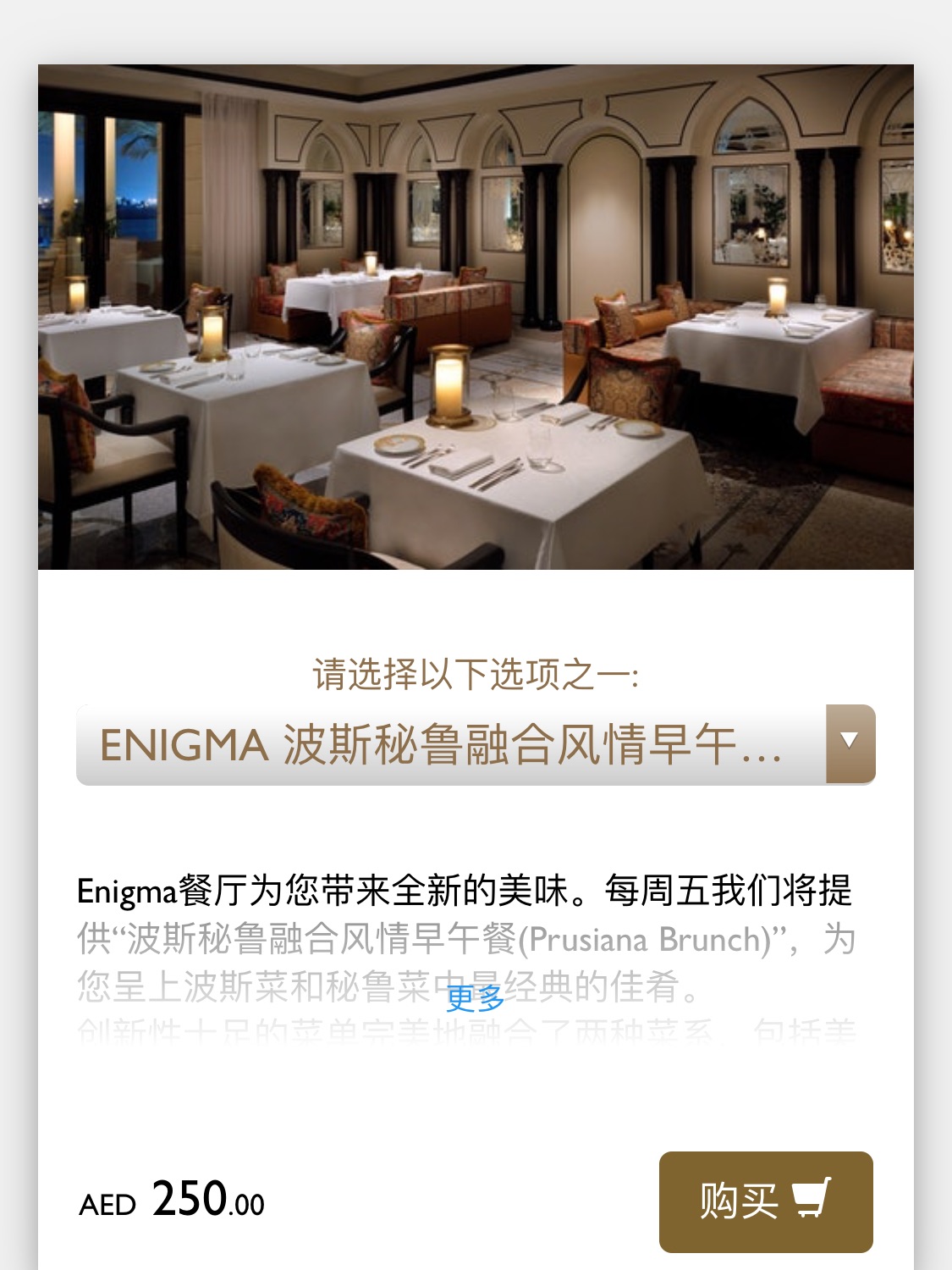Expand description with the 更多 link
The height and width of the screenshot is (1270, 952).
[475, 998]
